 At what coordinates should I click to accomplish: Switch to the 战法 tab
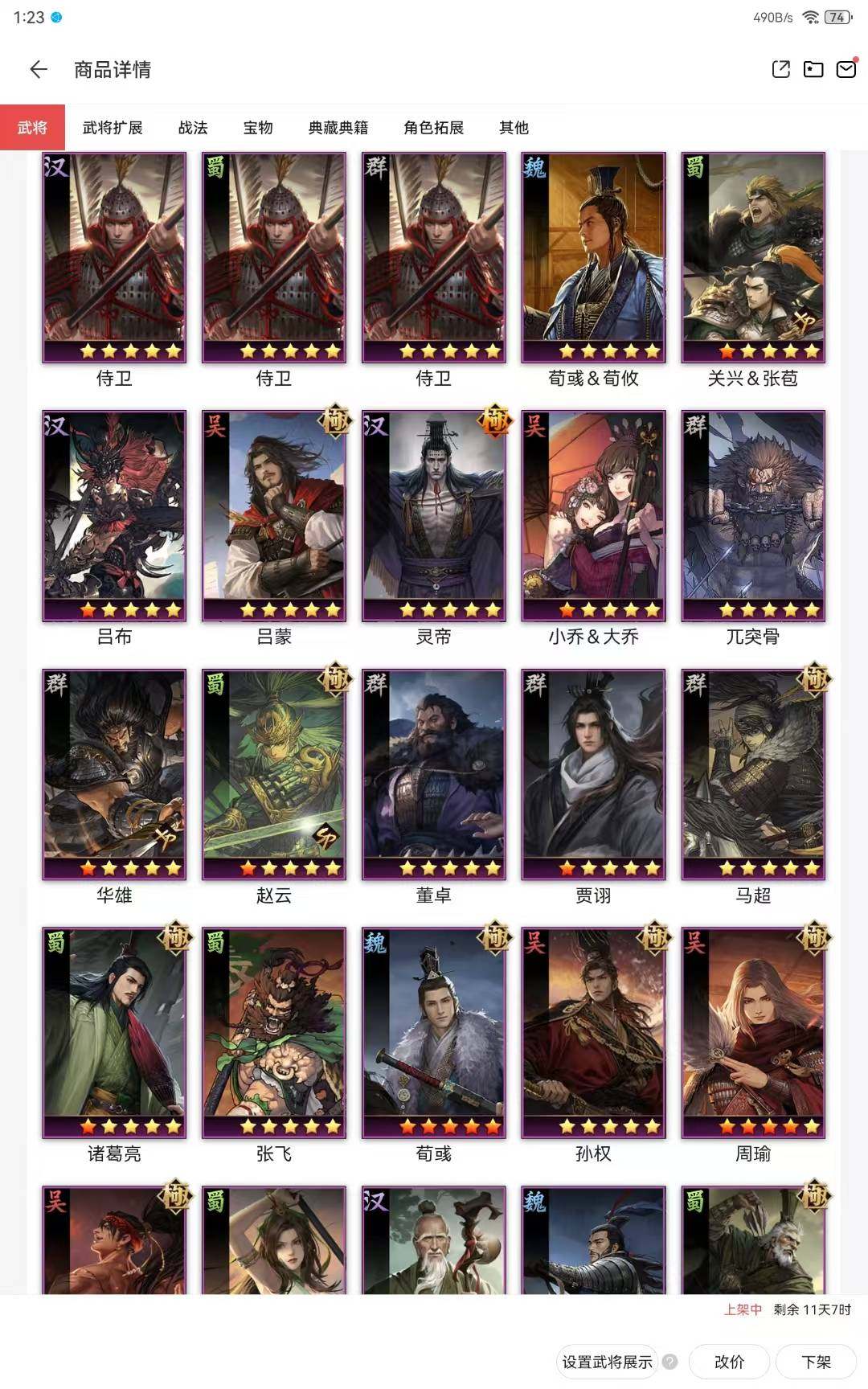[193, 128]
